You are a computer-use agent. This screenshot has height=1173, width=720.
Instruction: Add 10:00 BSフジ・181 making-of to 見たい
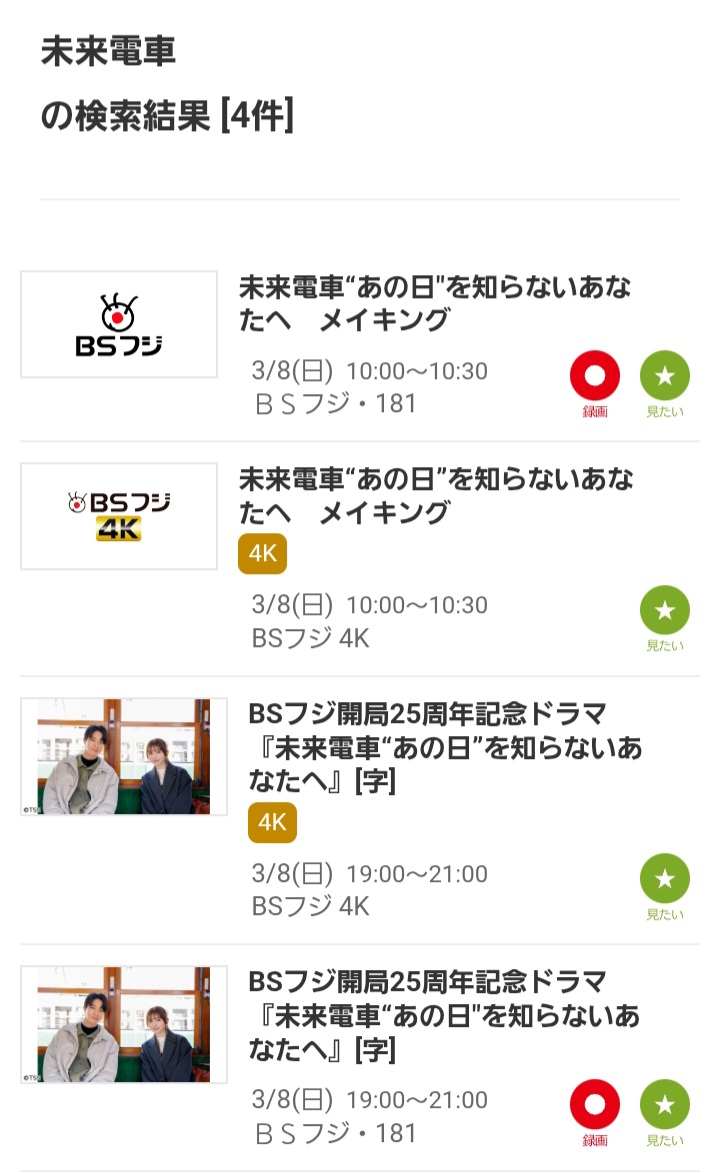pos(665,377)
